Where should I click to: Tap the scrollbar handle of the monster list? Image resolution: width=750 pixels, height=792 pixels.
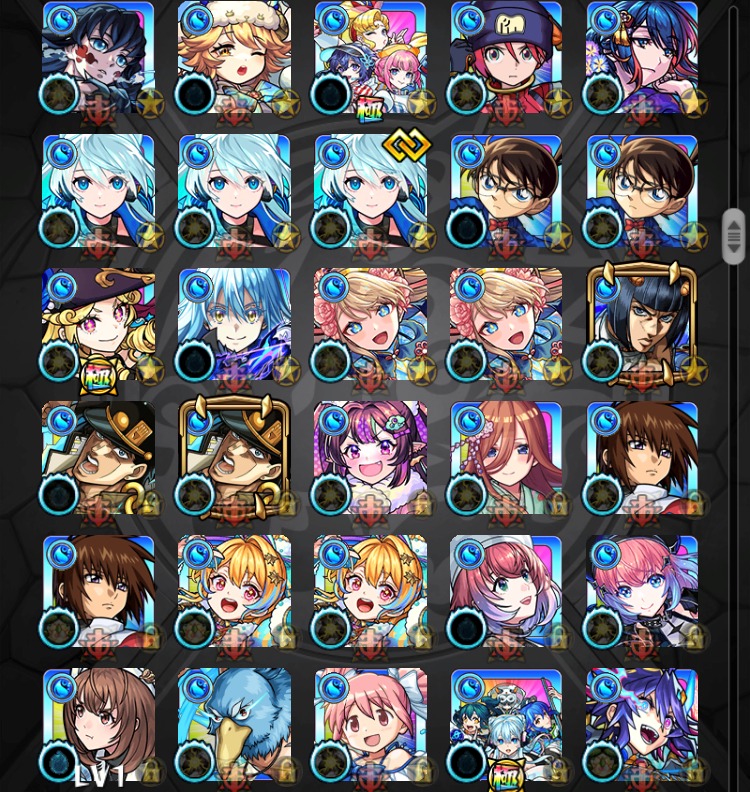(733, 237)
